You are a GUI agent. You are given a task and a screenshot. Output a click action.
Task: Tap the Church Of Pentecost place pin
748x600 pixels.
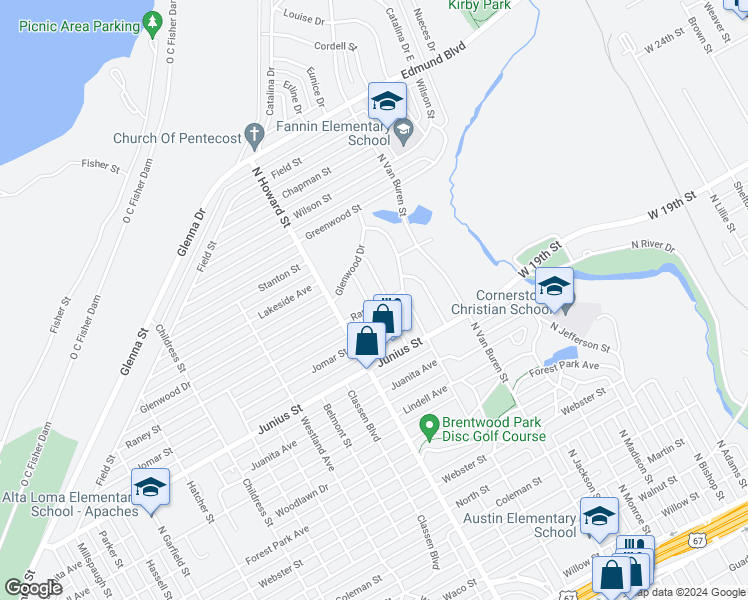click(254, 133)
